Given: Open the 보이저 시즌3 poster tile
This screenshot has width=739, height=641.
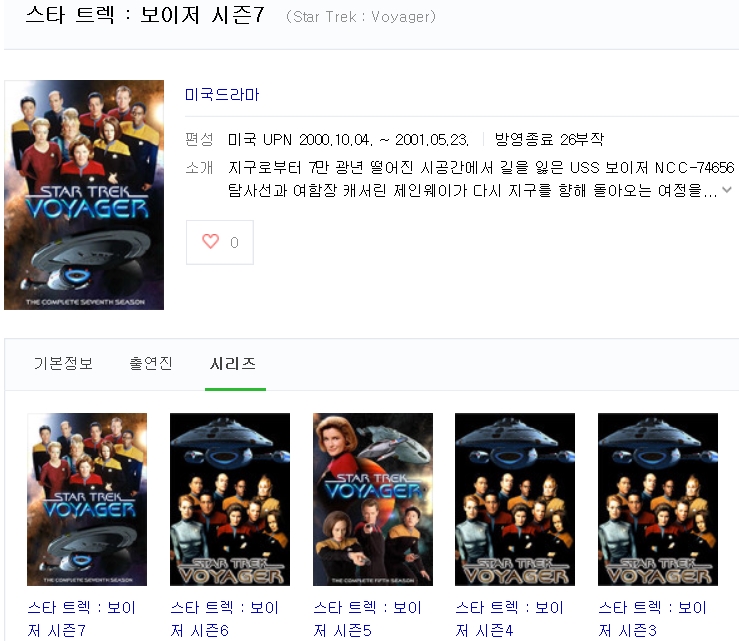Looking at the screenshot, I should (x=657, y=499).
